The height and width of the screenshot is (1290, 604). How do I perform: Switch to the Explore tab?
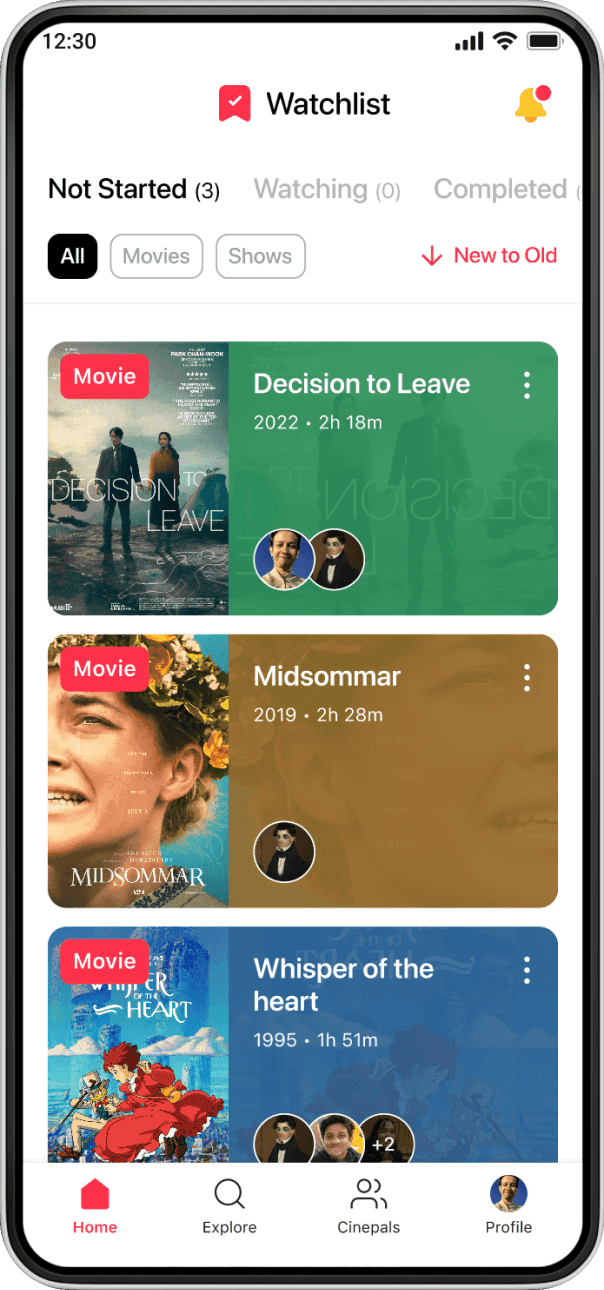[229, 1206]
